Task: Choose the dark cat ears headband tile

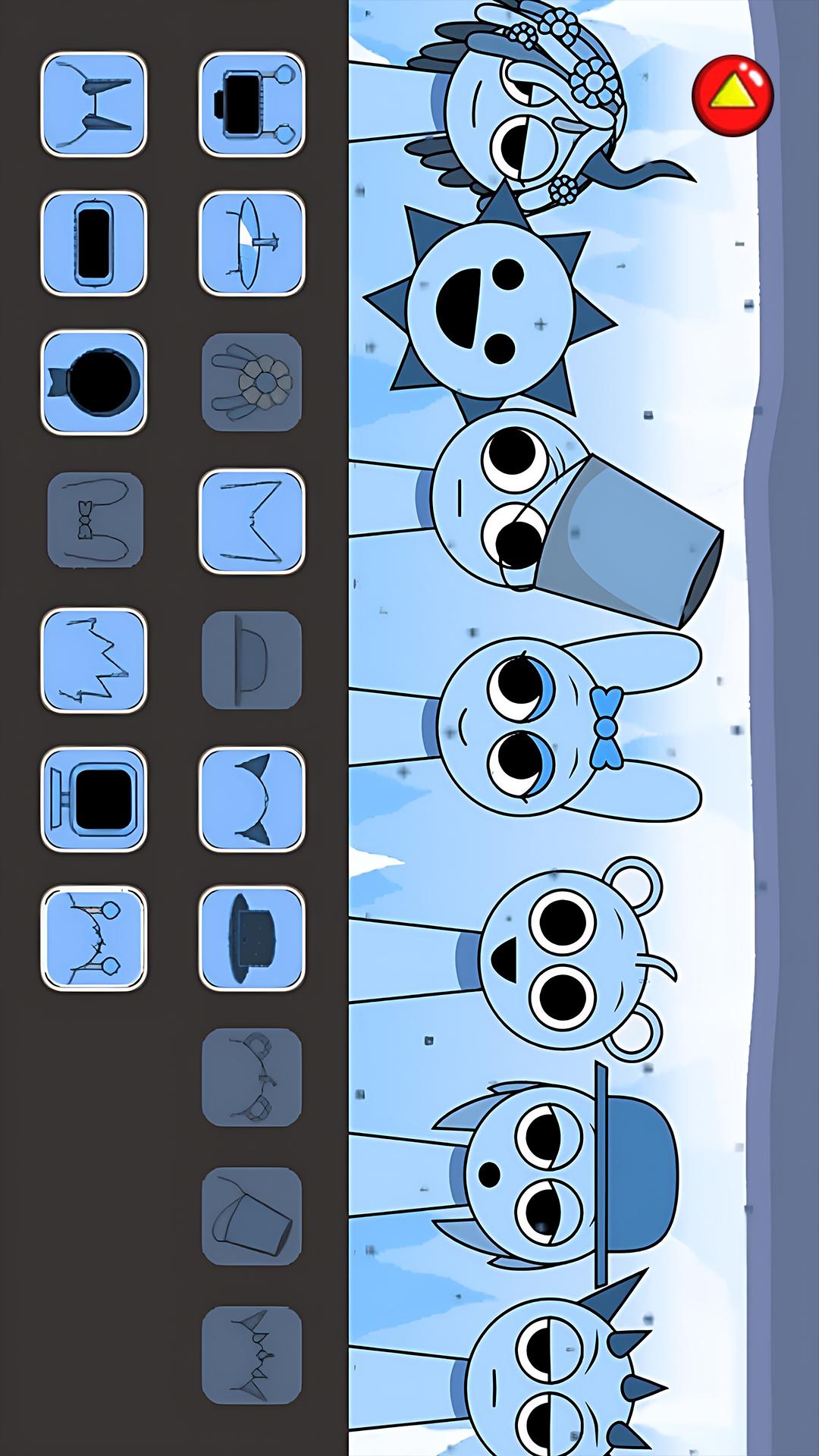Action: coord(252,799)
